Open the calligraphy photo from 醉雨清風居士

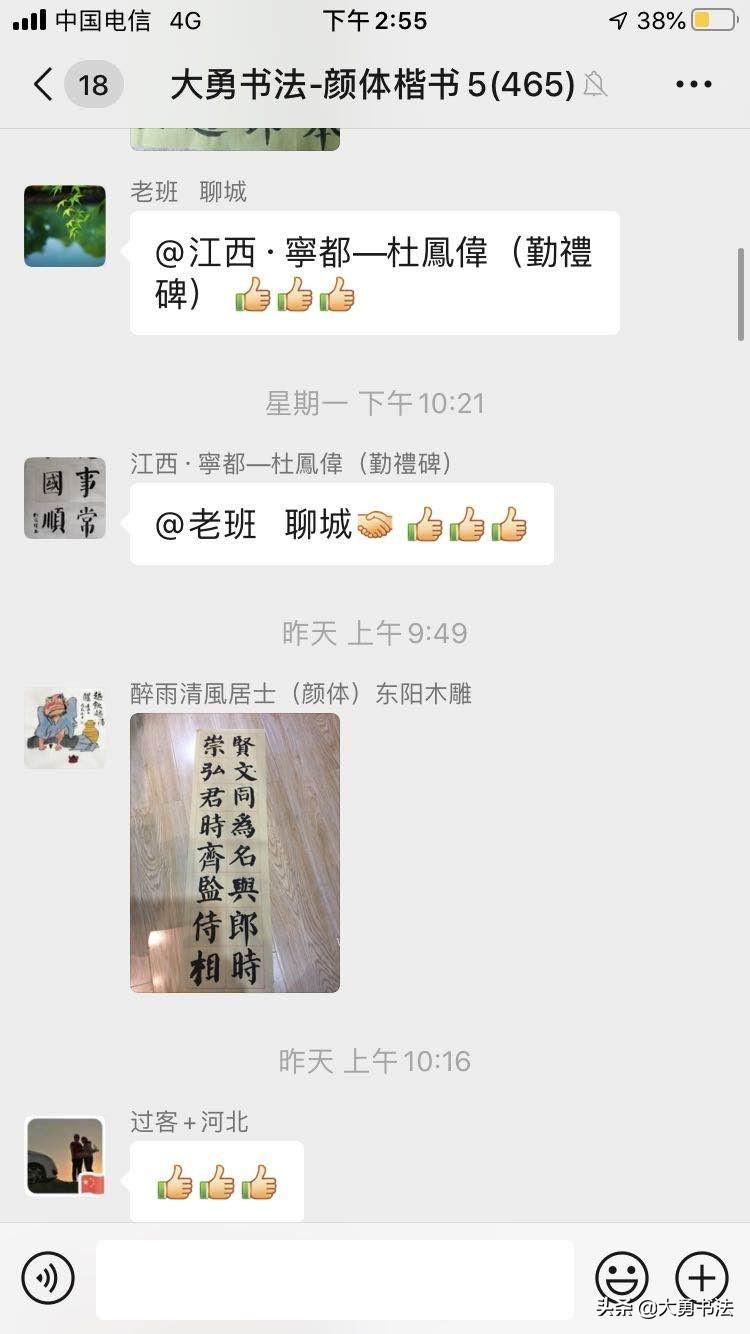[235, 852]
